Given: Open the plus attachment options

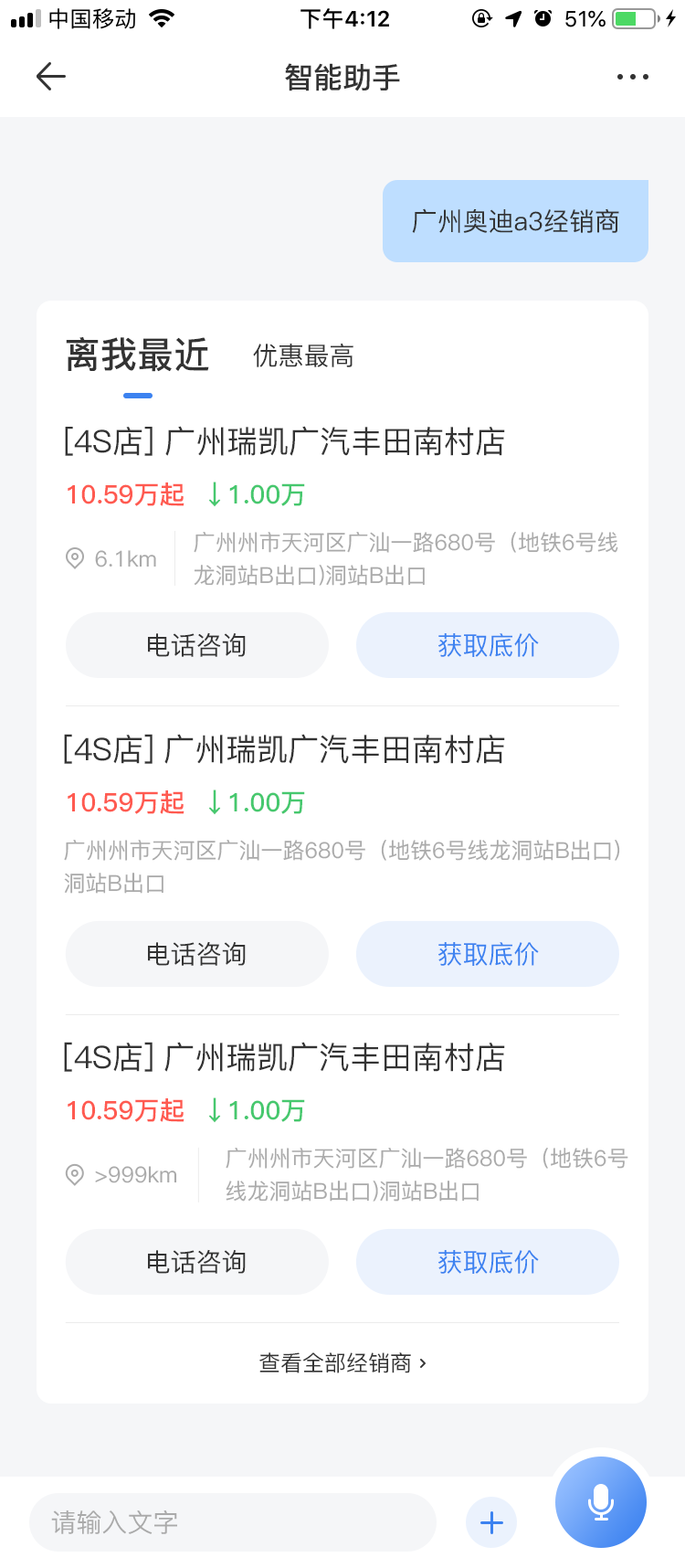Looking at the screenshot, I should pyautogui.click(x=491, y=1522).
